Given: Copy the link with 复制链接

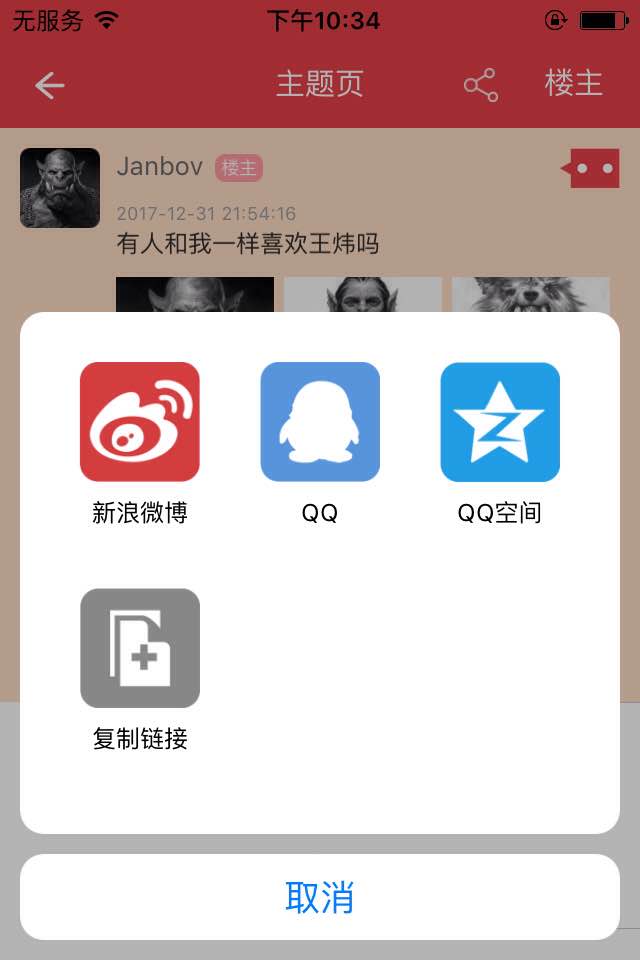Looking at the screenshot, I should pyautogui.click(x=140, y=648).
